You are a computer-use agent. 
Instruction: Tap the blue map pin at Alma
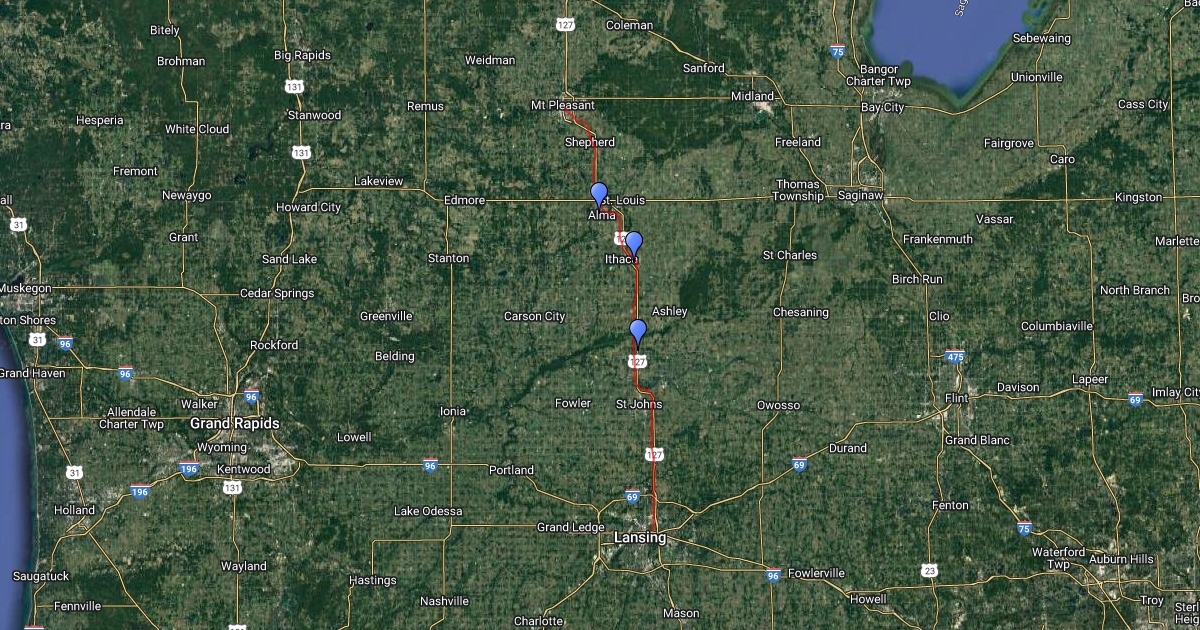599,194
